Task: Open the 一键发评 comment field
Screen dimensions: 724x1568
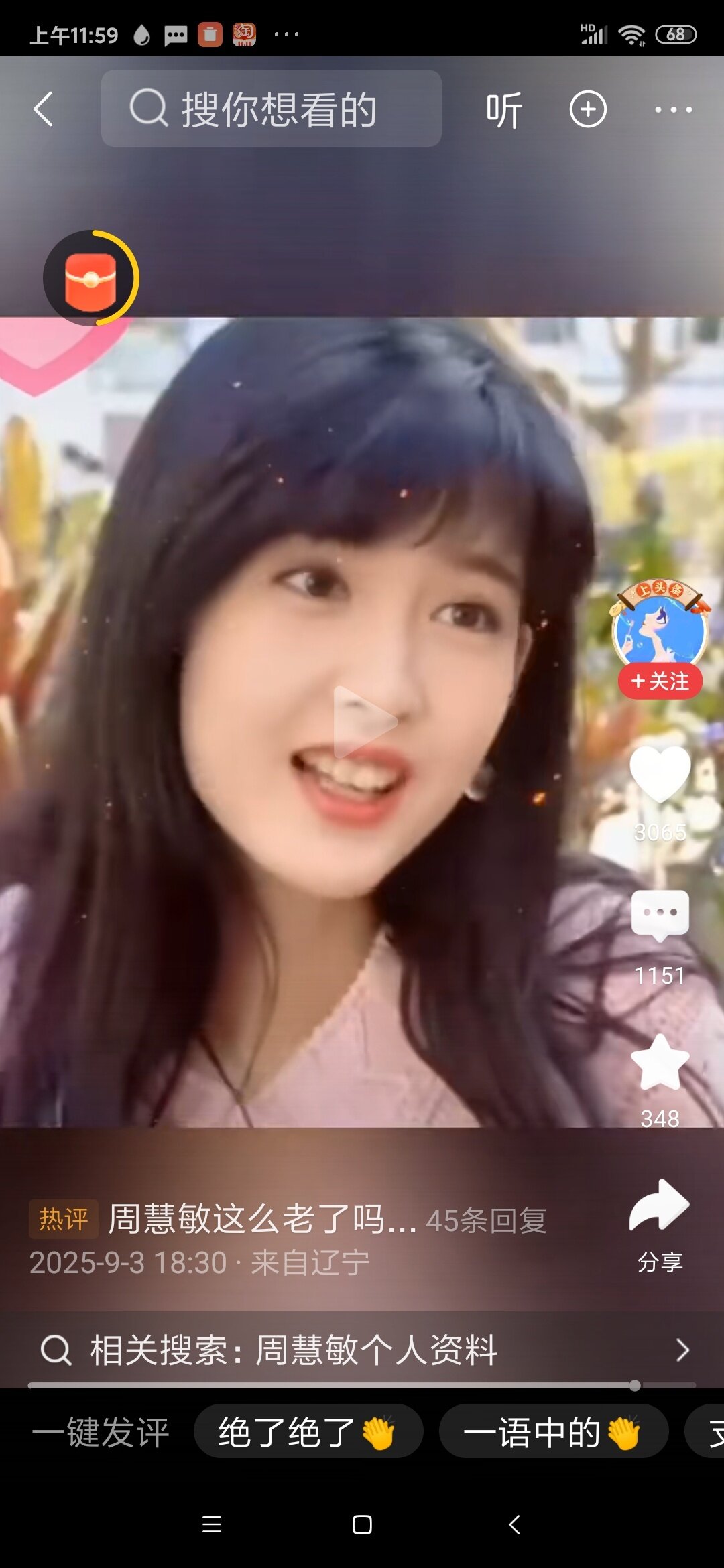Action: (101, 1432)
